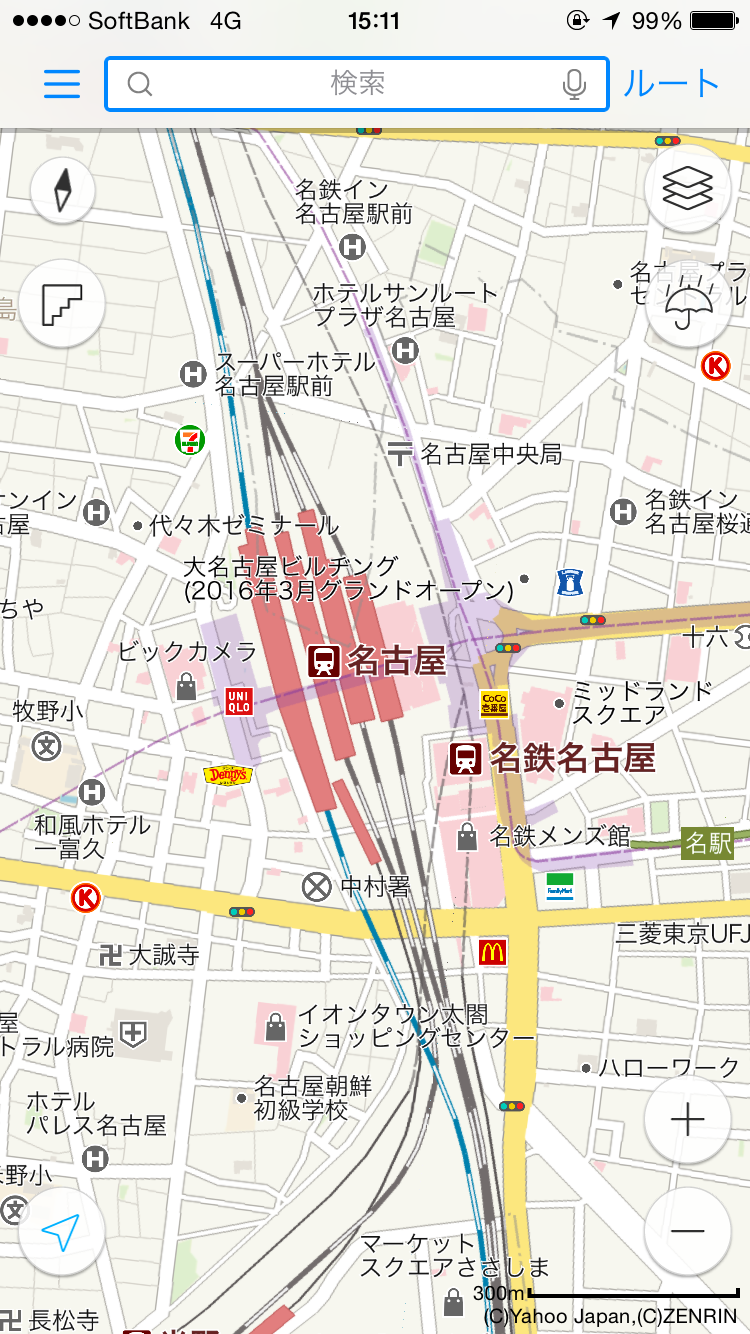Viewport: 750px width, 1334px height.
Task: Open the indoor floor map button
Action: [x=62, y=303]
